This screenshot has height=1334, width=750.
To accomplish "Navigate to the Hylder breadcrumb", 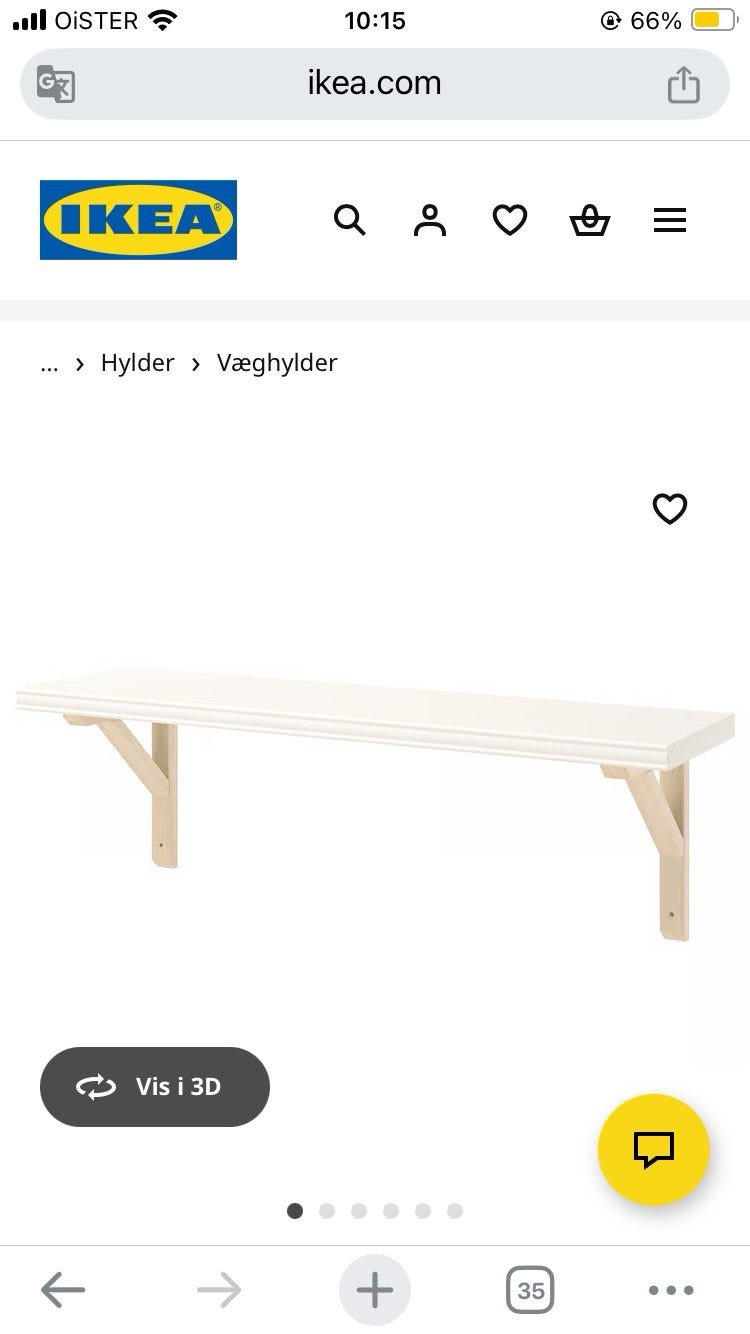I will (137, 362).
